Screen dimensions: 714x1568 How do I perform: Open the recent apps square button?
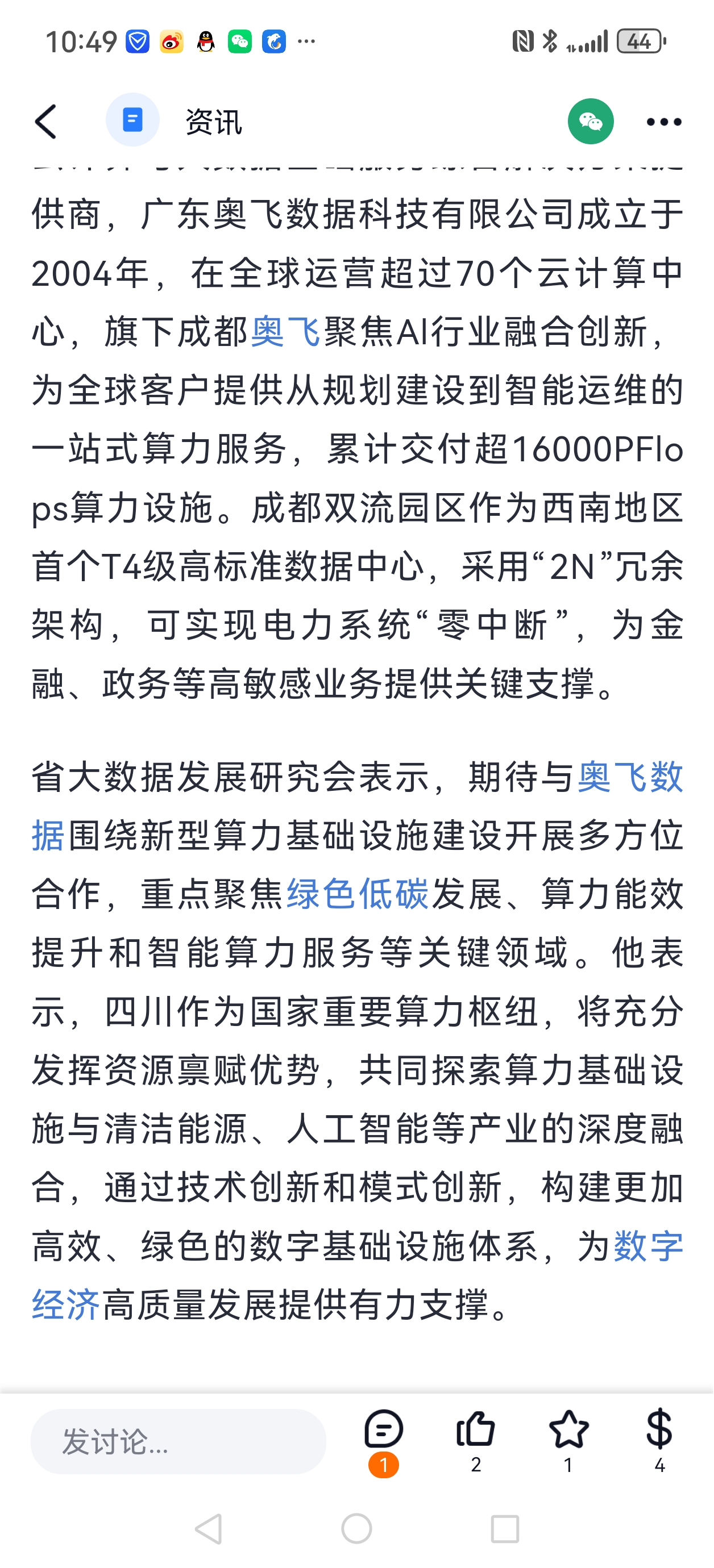click(505, 1528)
